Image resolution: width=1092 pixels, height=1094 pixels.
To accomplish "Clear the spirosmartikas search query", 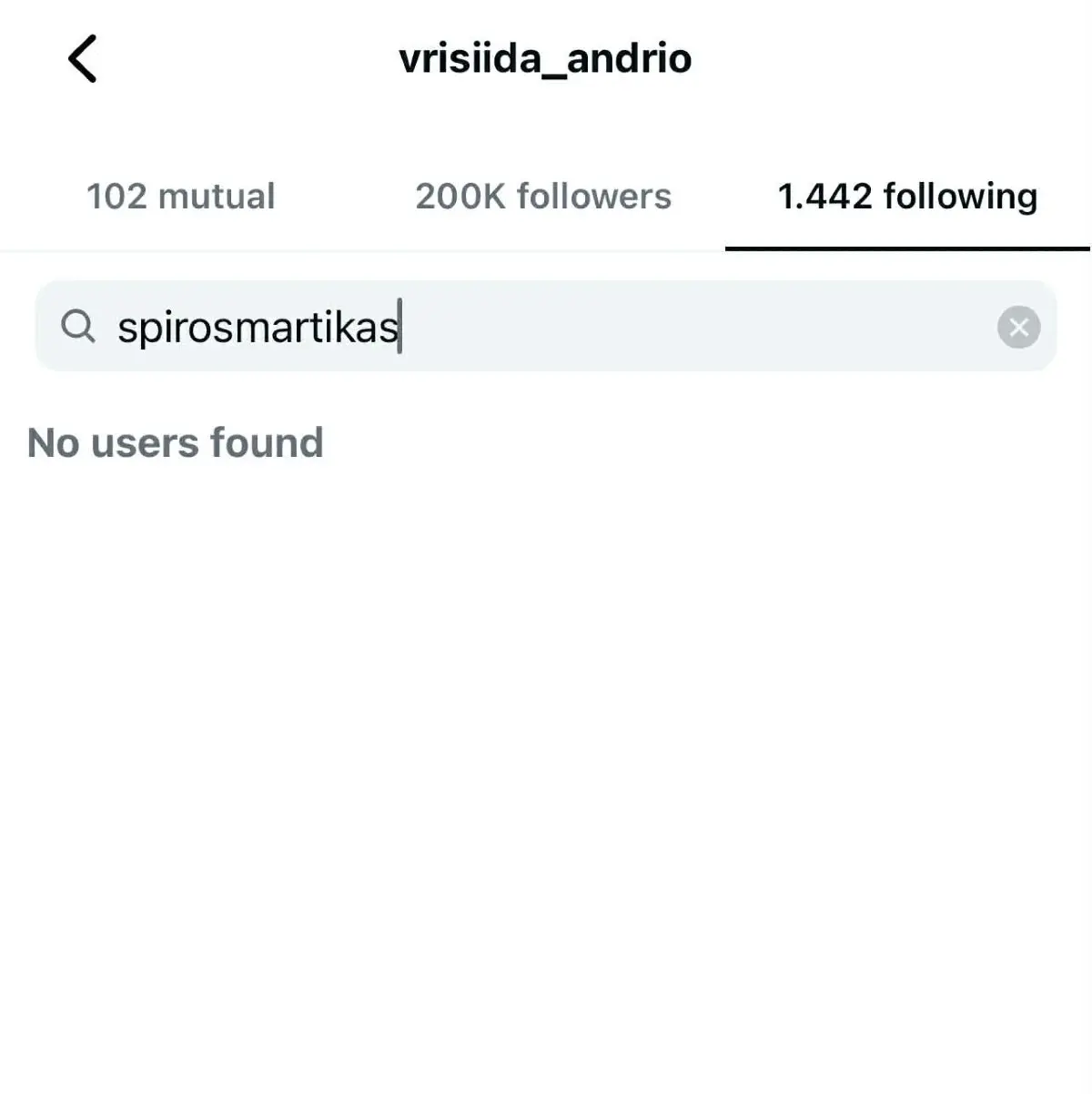I will click(x=1018, y=328).
